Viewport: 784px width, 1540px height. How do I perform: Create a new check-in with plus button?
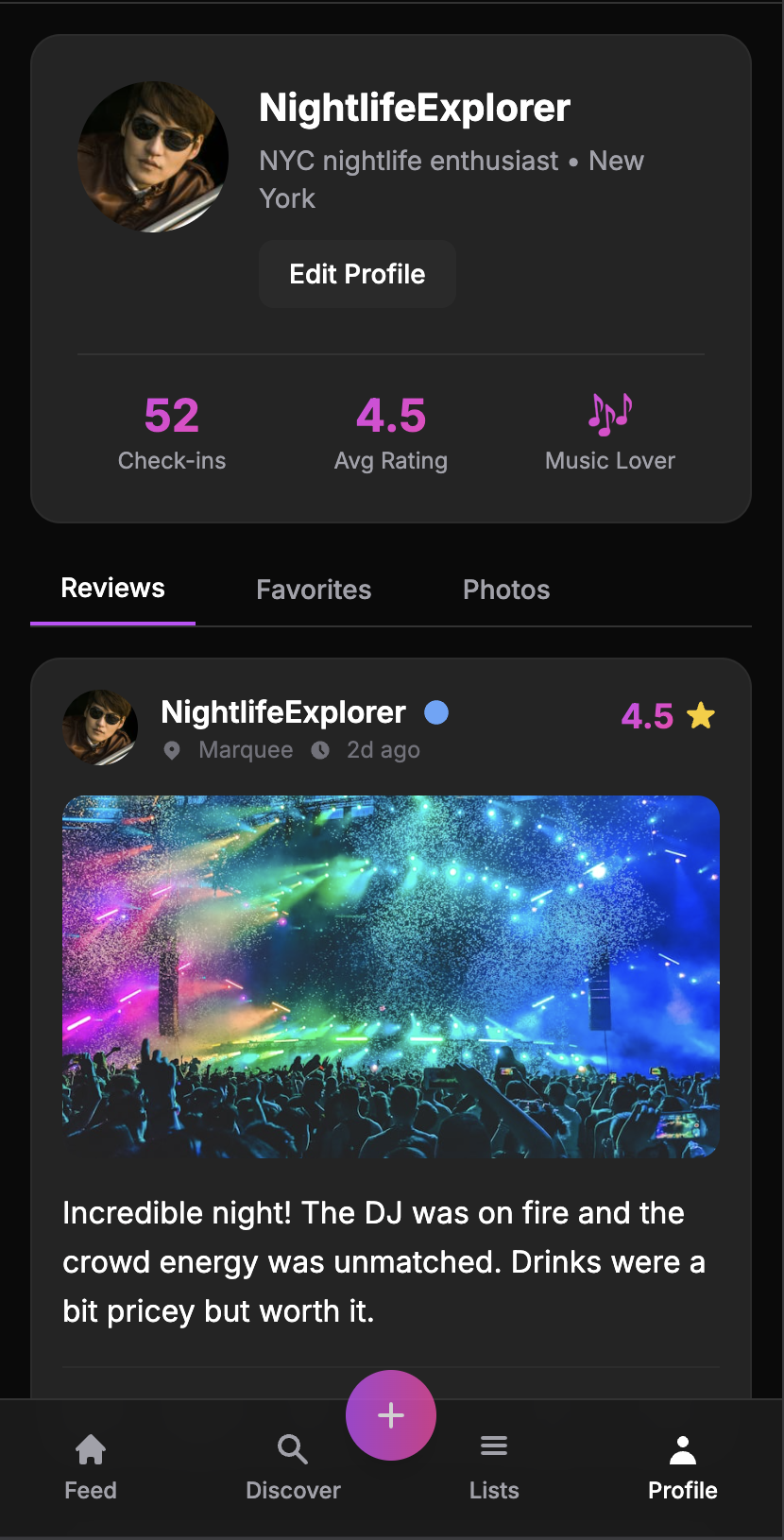(391, 1414)
